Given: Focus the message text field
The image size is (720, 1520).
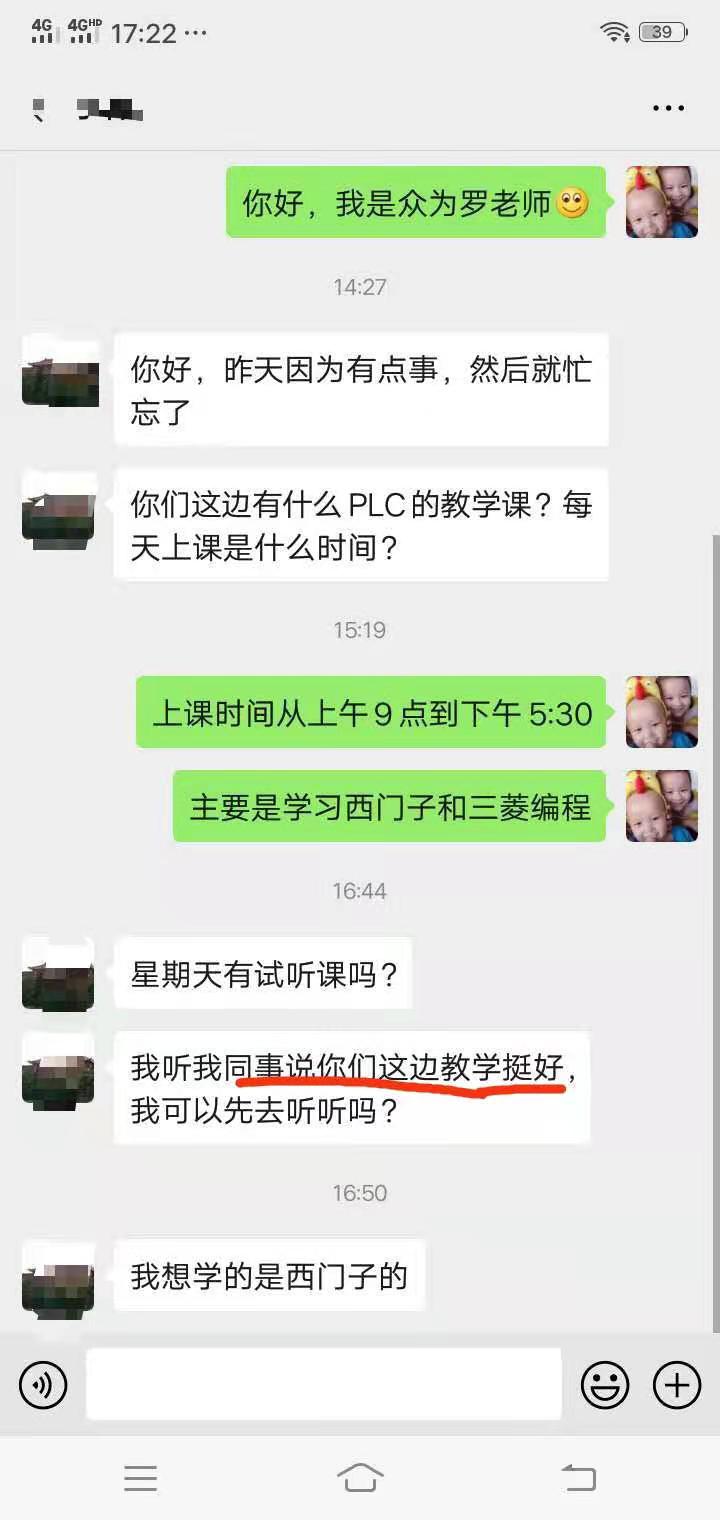Looking at the screenshot, I should point(323,1385).
